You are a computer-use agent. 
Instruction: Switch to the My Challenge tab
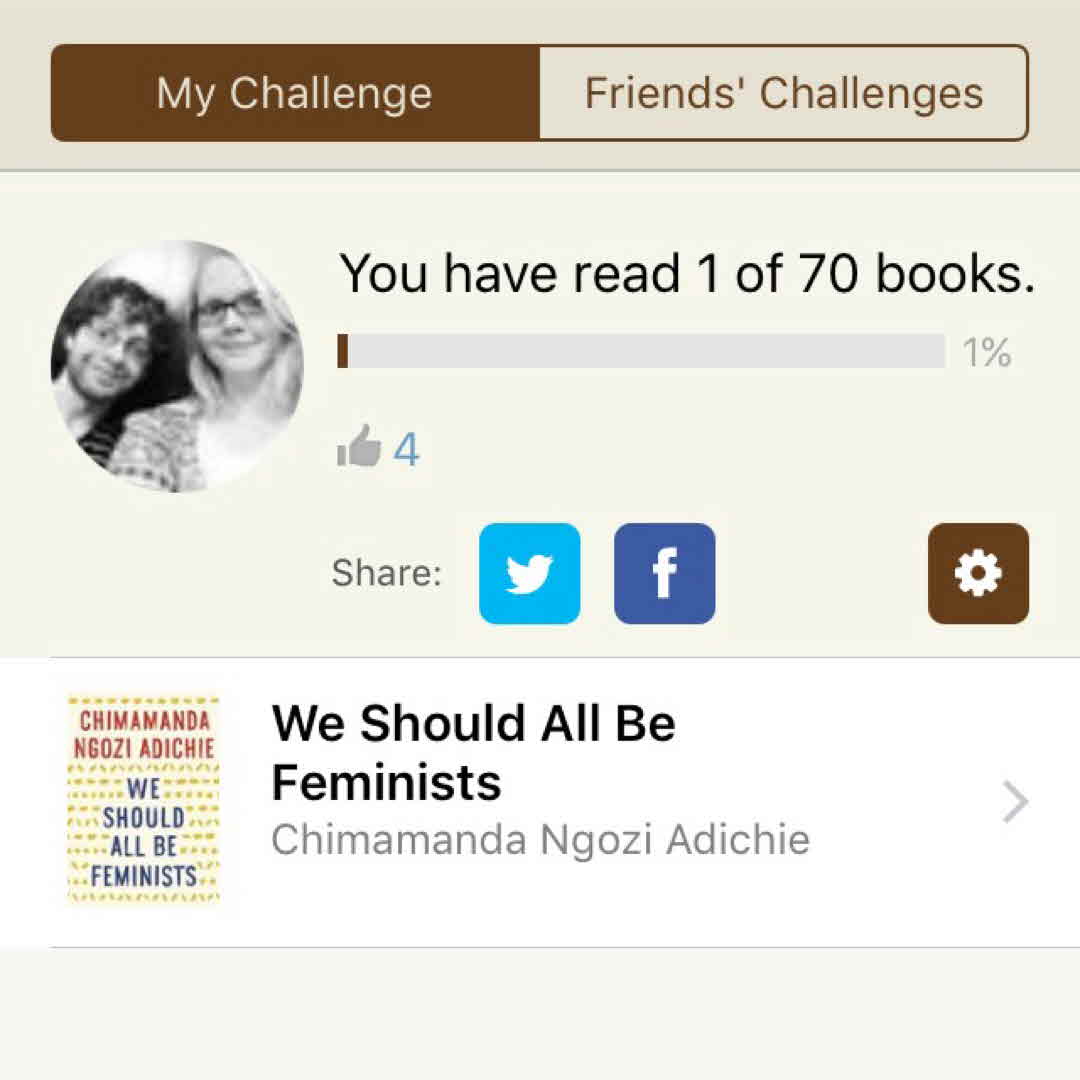(295, 93)
